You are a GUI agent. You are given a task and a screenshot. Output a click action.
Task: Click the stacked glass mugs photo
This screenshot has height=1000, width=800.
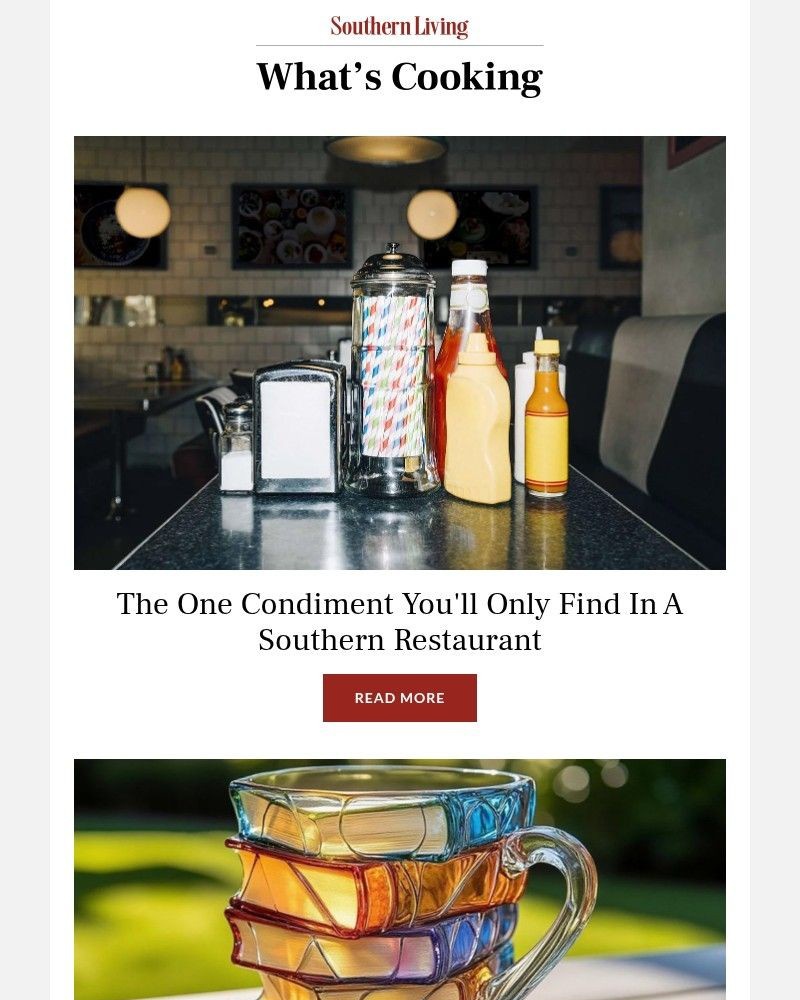click(399, 880)
